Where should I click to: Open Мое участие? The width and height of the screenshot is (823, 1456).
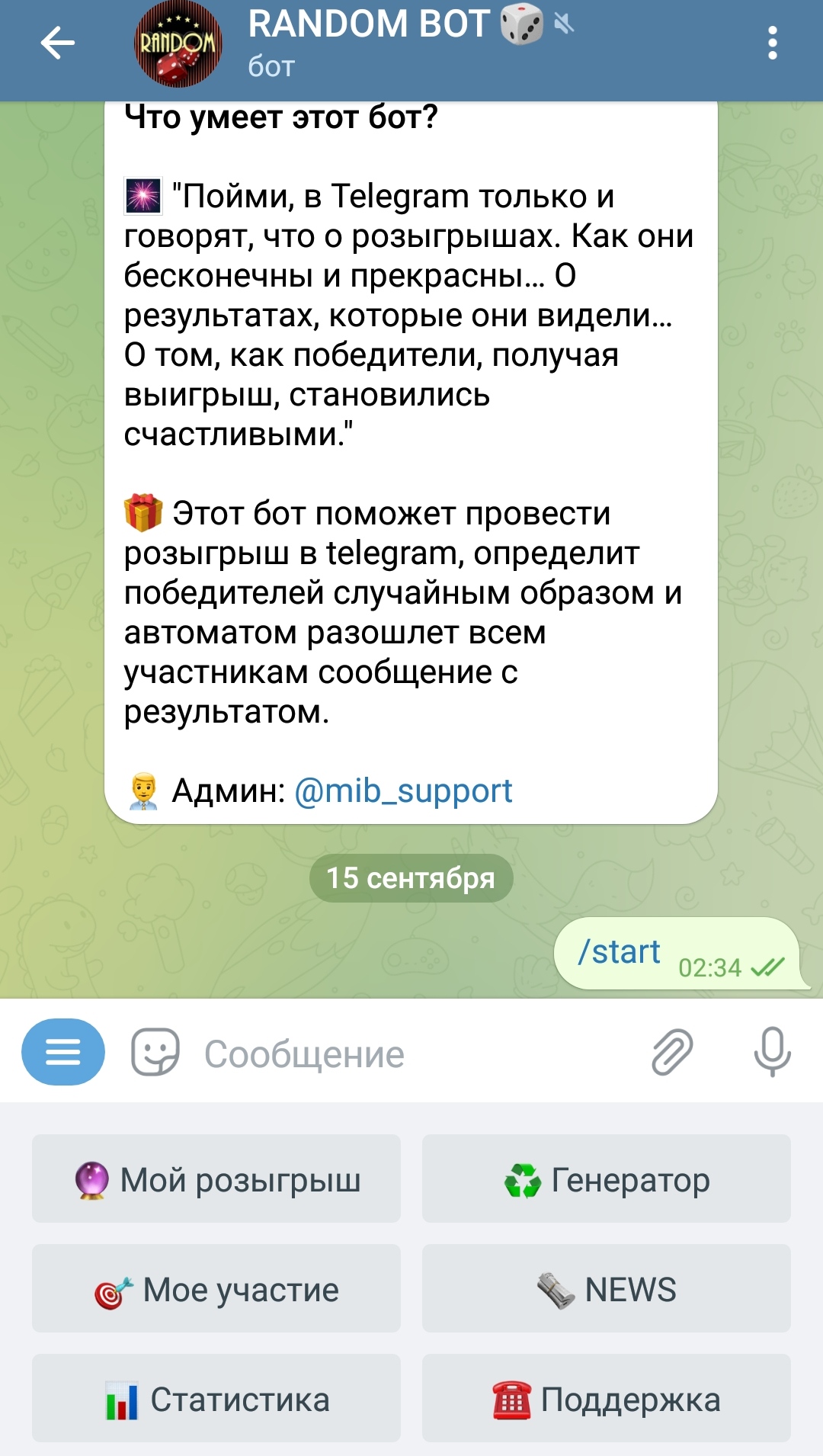(216, 1289)
